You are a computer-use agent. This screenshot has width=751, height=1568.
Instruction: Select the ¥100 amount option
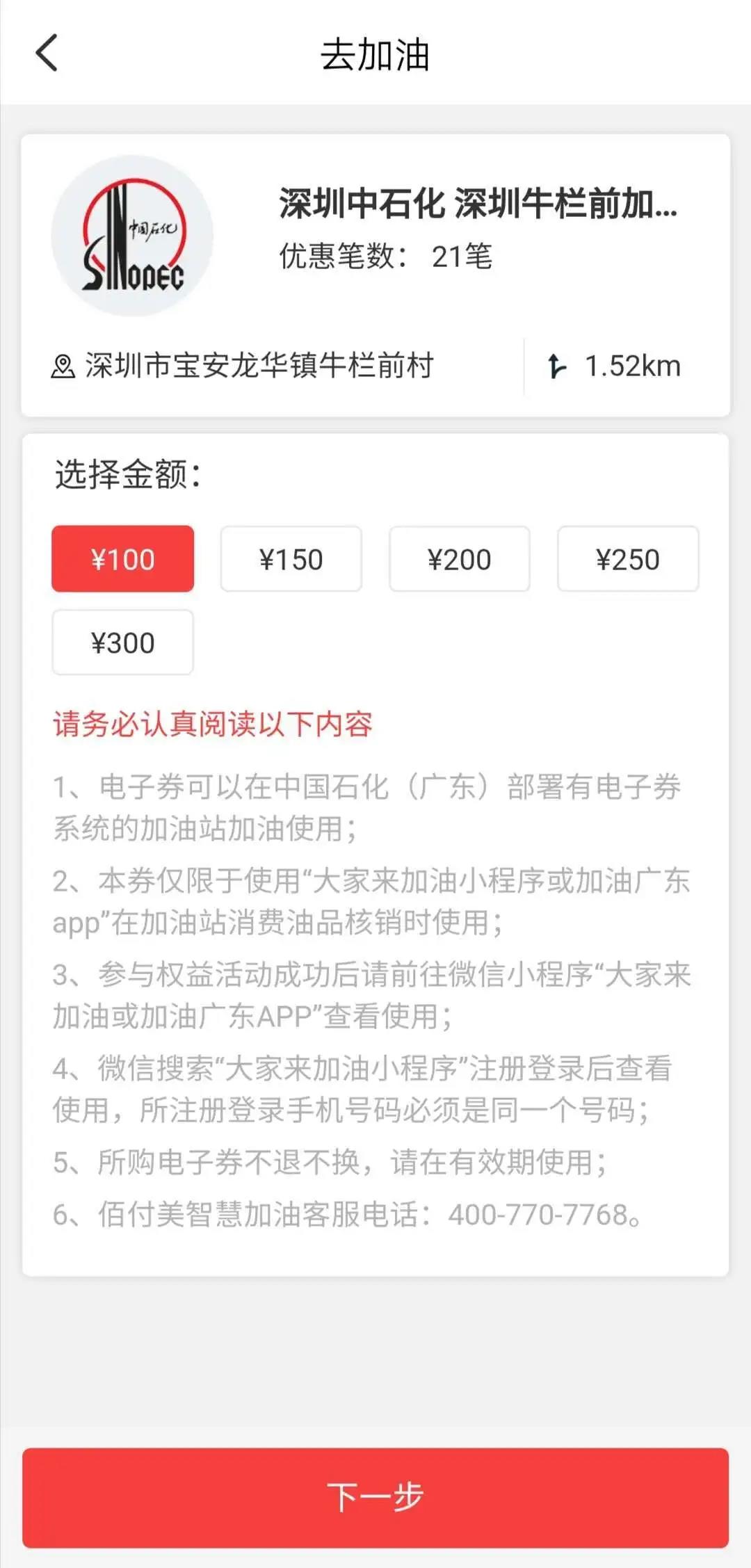point(123,559)
